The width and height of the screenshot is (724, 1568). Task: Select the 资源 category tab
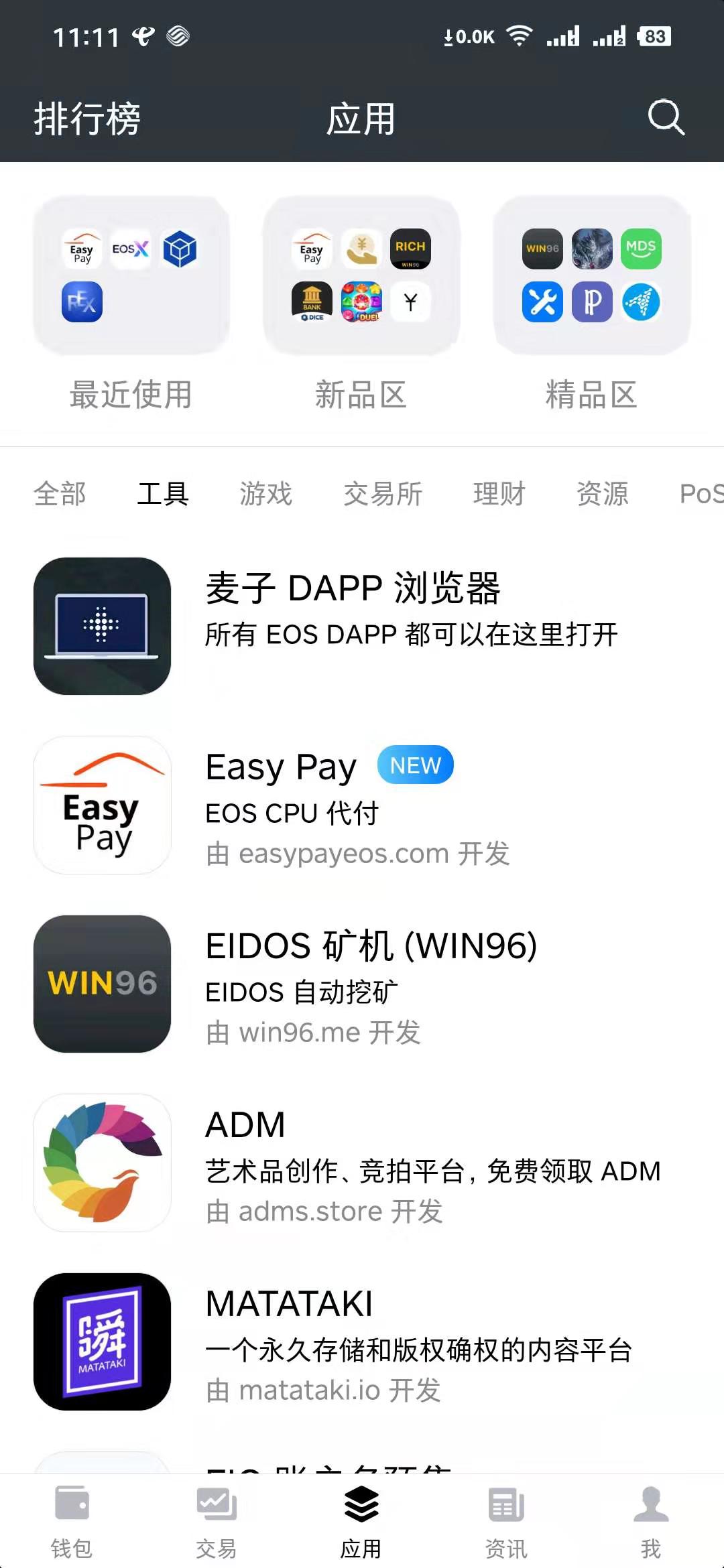click(x=602, y=494)
